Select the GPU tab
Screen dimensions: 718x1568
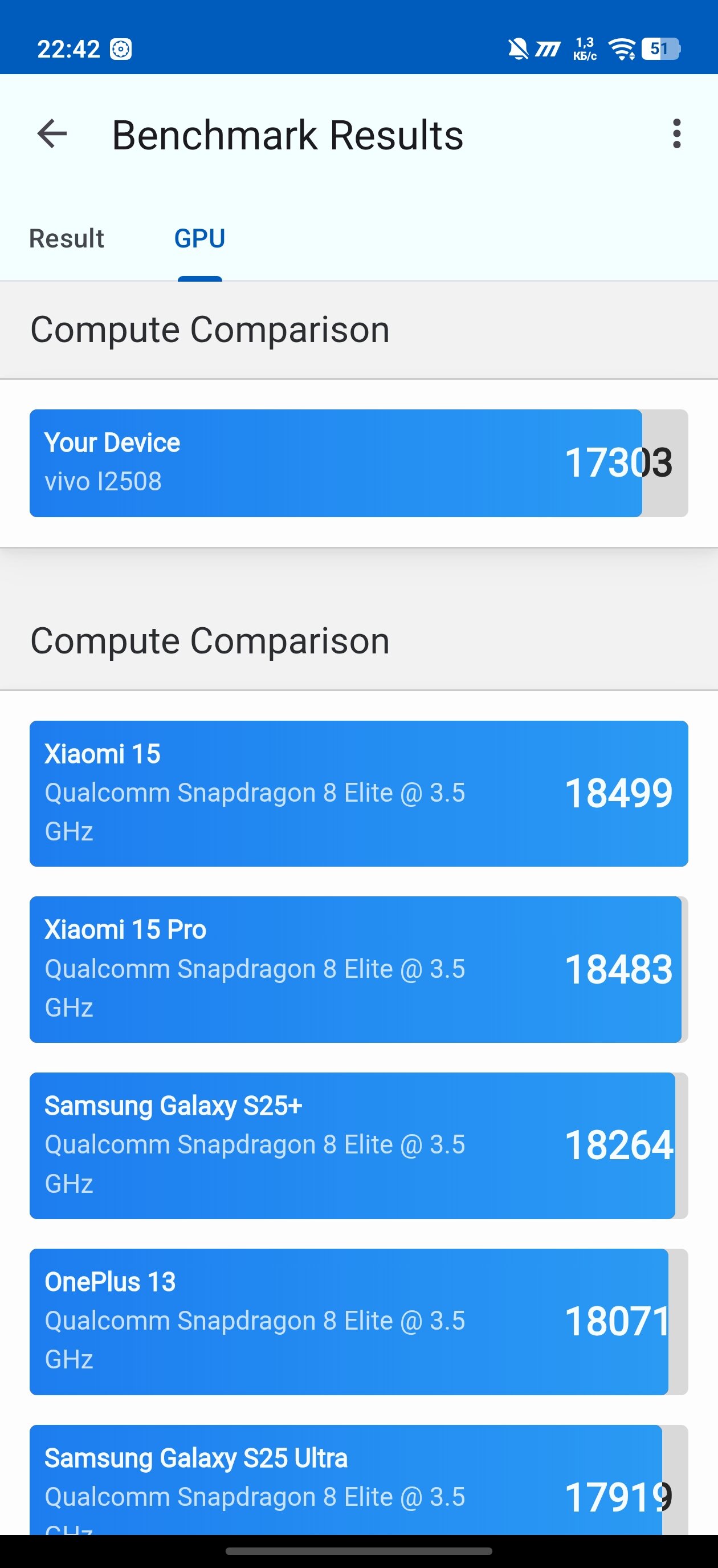(x=199, y=238)
